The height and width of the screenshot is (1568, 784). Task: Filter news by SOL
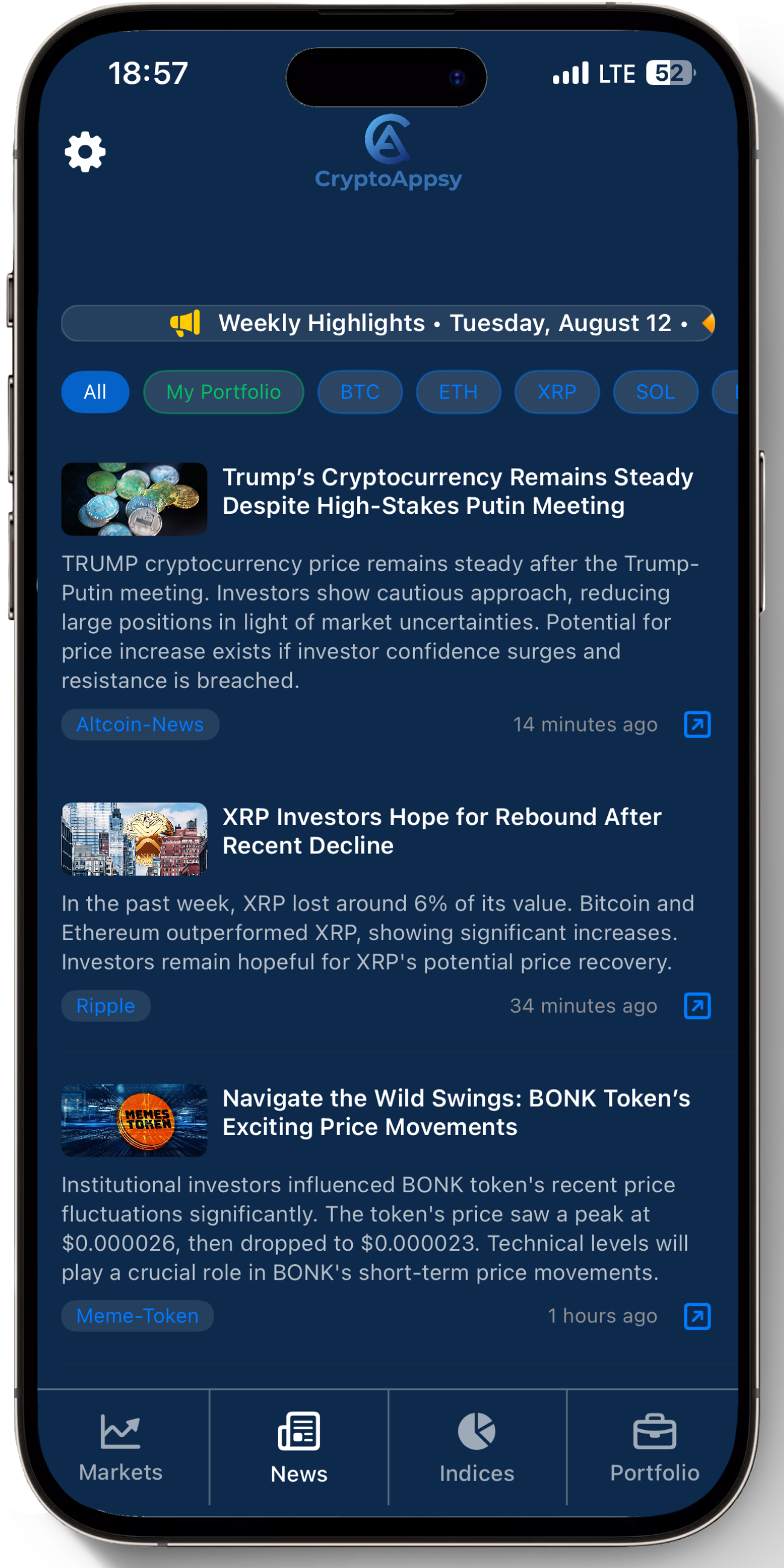pos(655,391)
